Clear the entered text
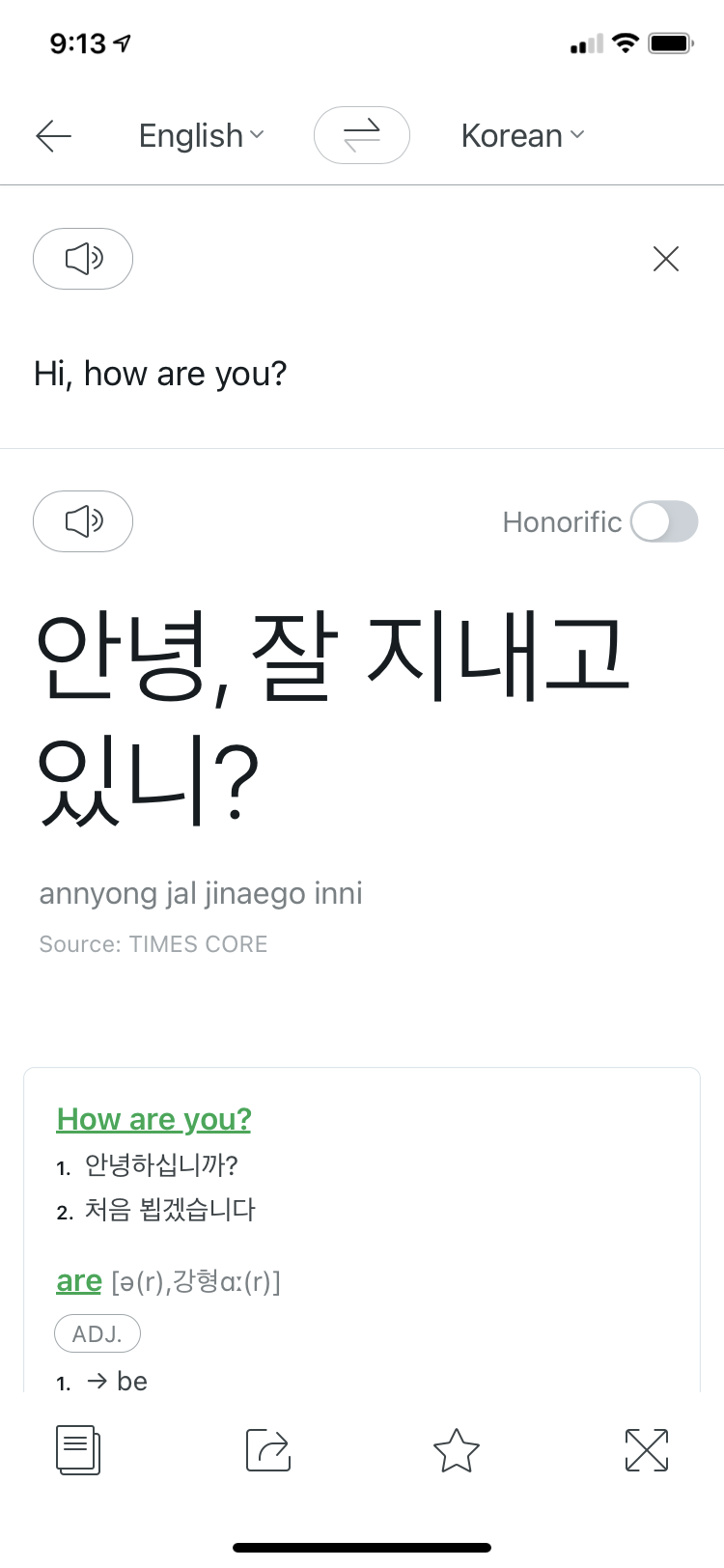The height and width of the screenshot is (1568, 724). point(666,259)
